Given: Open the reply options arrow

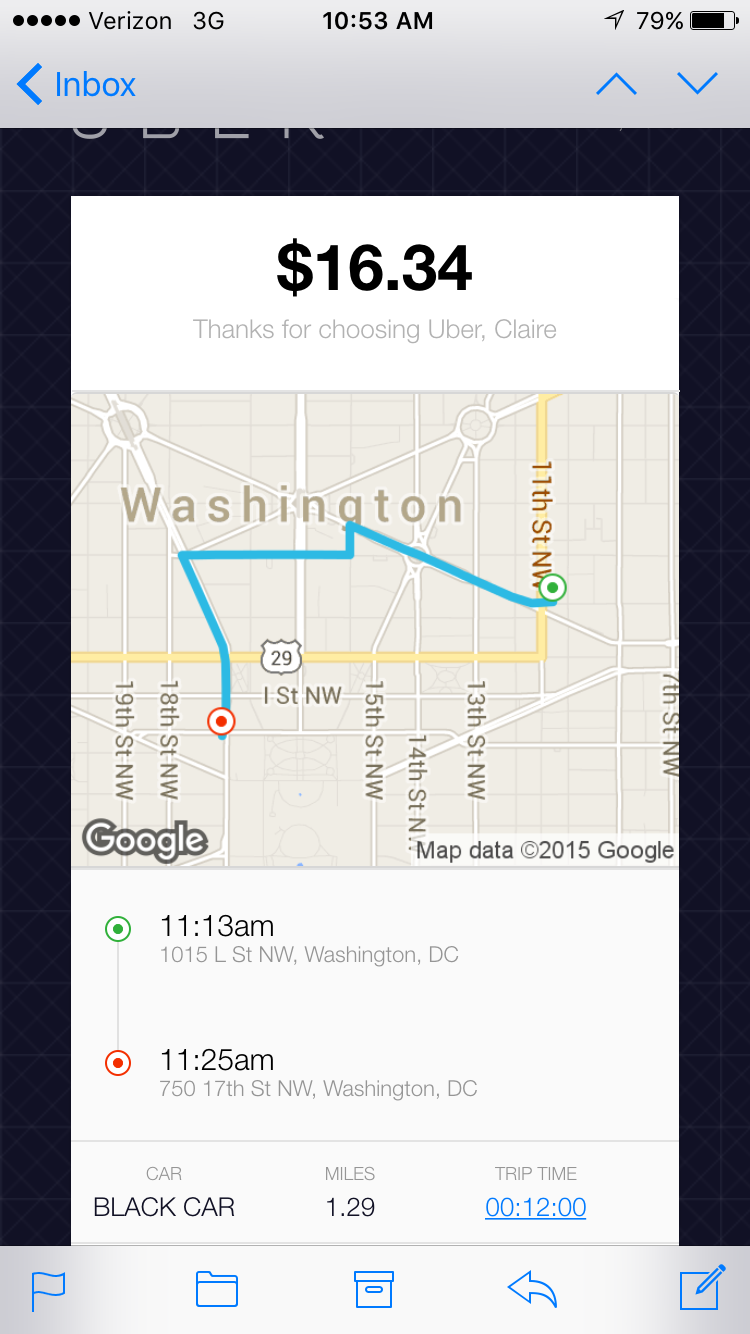Looking at the screenshot, I should pyautogui.click(x=532, y=1290).
